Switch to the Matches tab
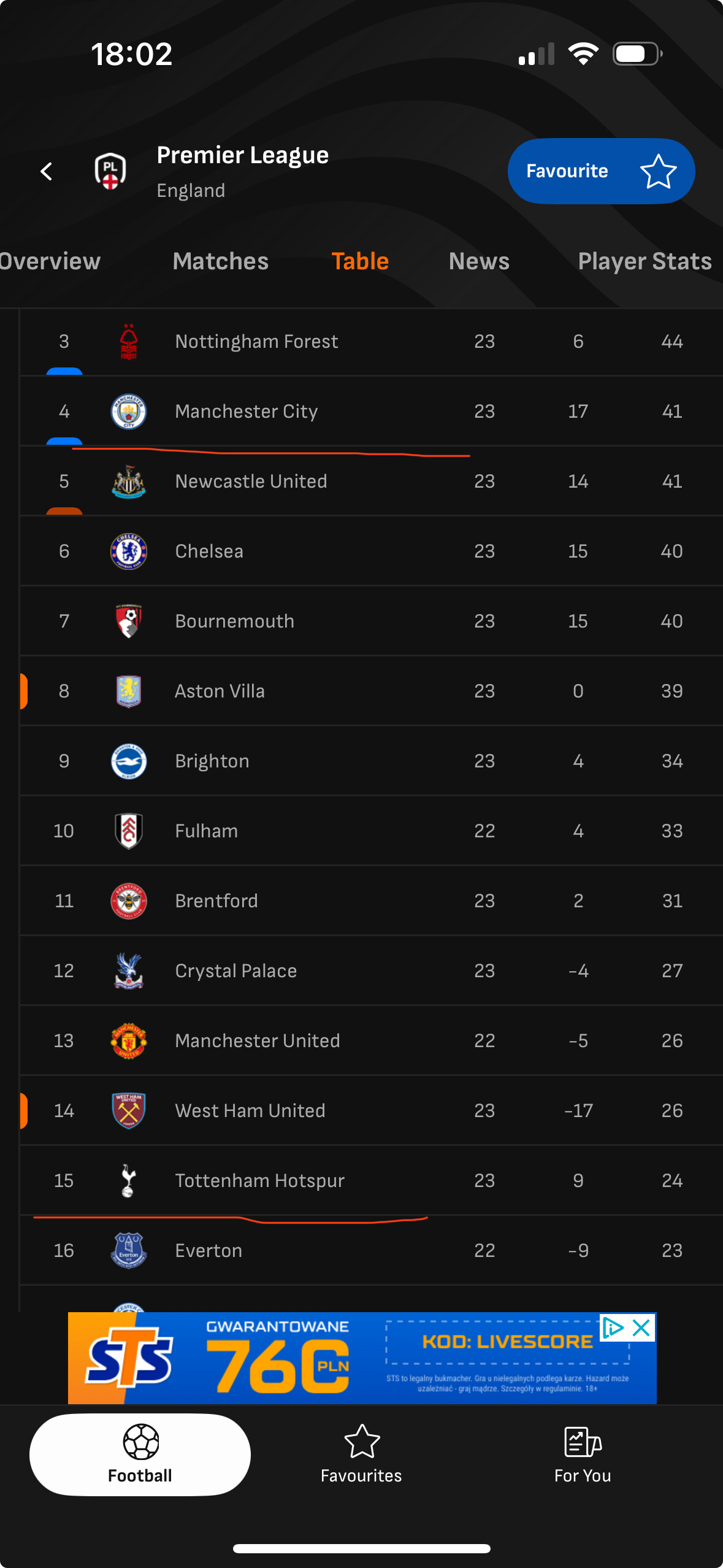 coord(221,261)
